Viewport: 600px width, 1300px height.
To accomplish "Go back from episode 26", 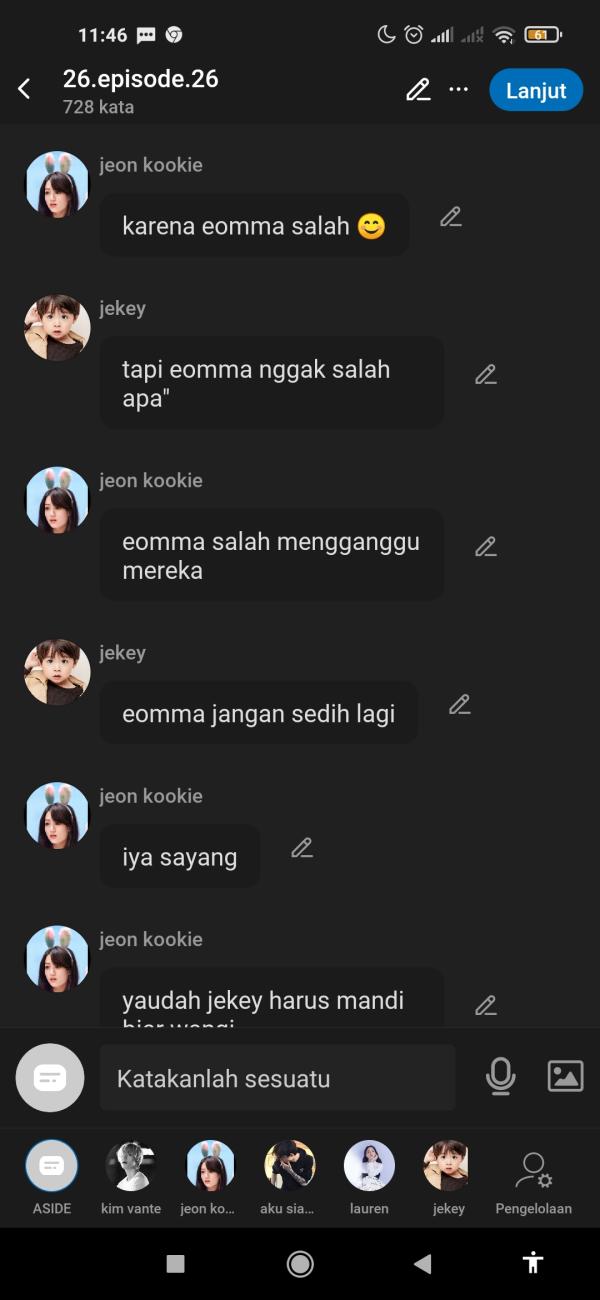I will pos(24,90).
